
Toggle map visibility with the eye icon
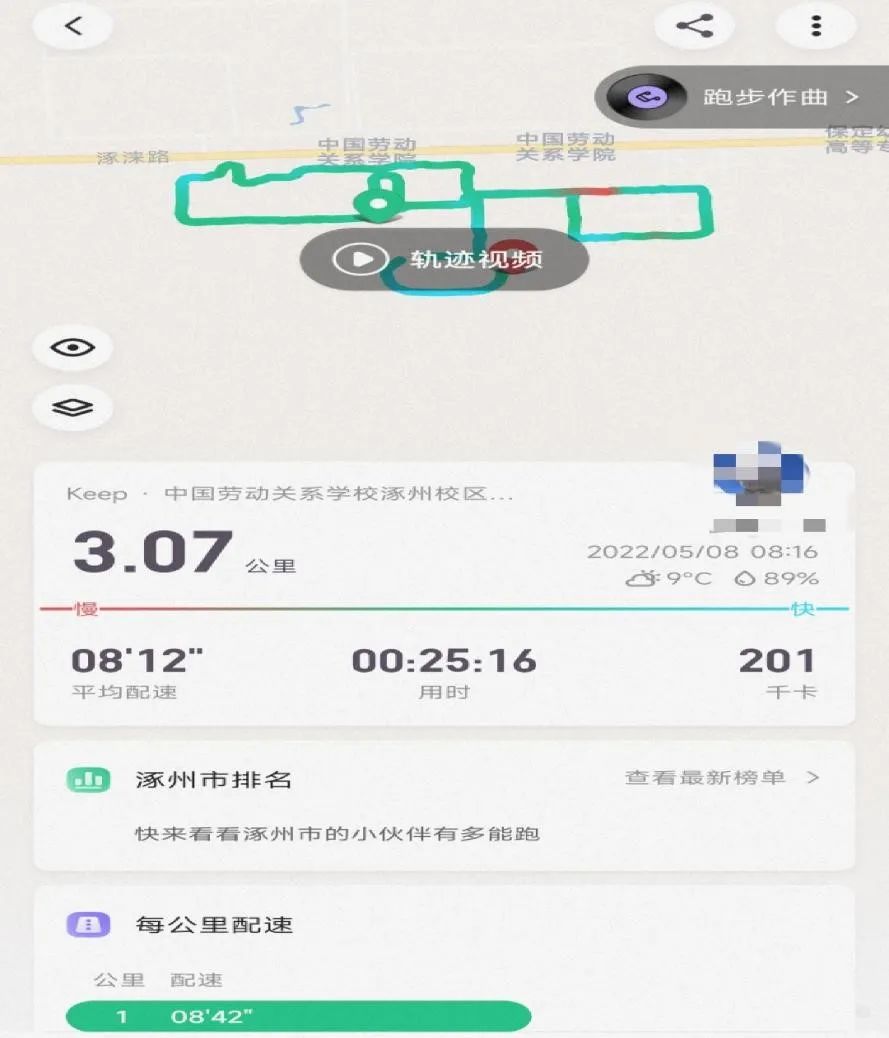point(73,348)
